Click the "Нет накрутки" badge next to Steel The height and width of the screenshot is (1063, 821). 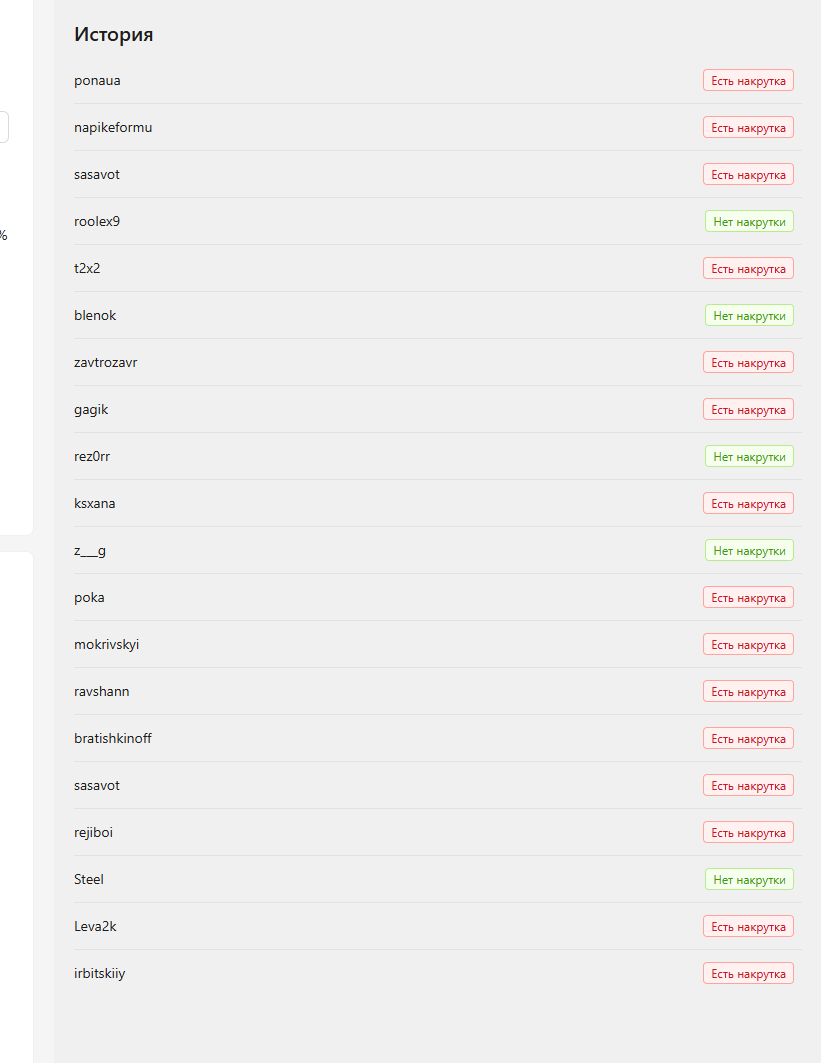point(749,879)
